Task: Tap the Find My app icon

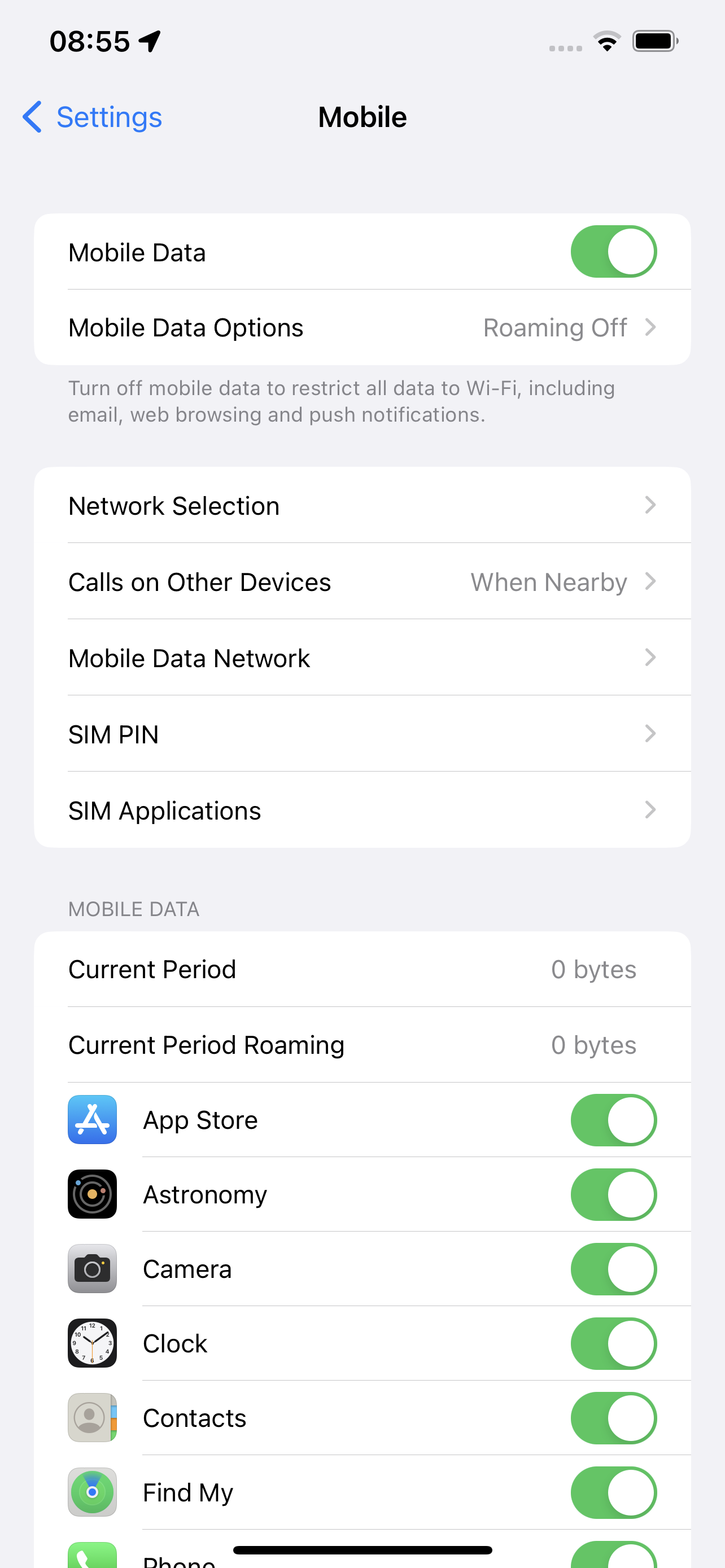Action: (92, 1493)
